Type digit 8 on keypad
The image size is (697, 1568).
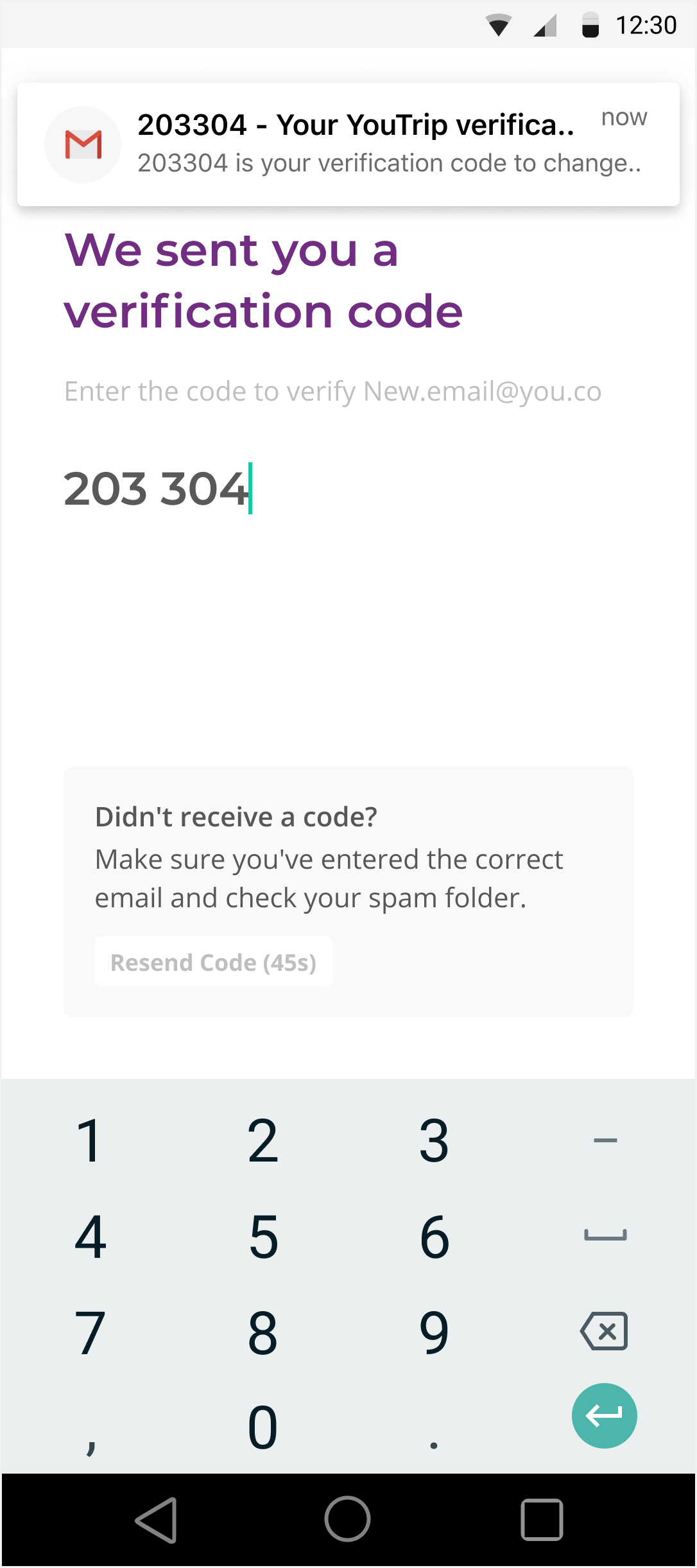pyautogui.click(x=262, y=1333)
